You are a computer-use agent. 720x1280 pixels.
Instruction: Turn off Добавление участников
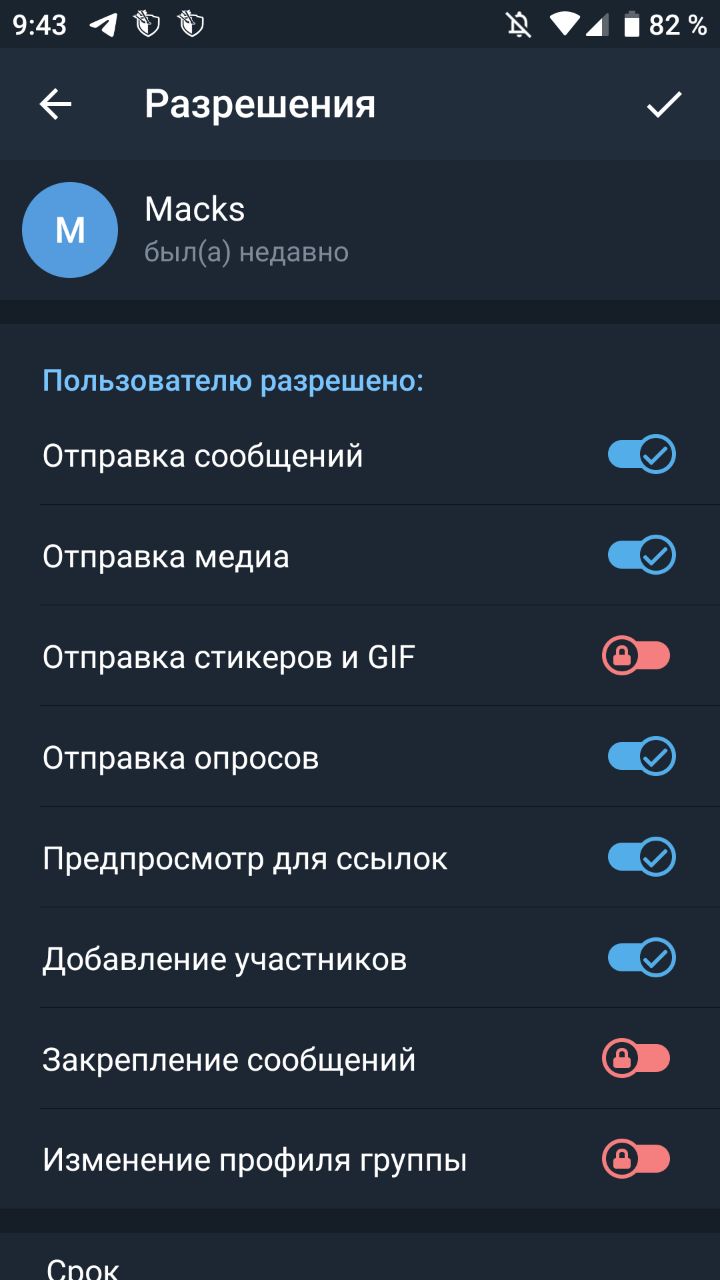point(641,958)
